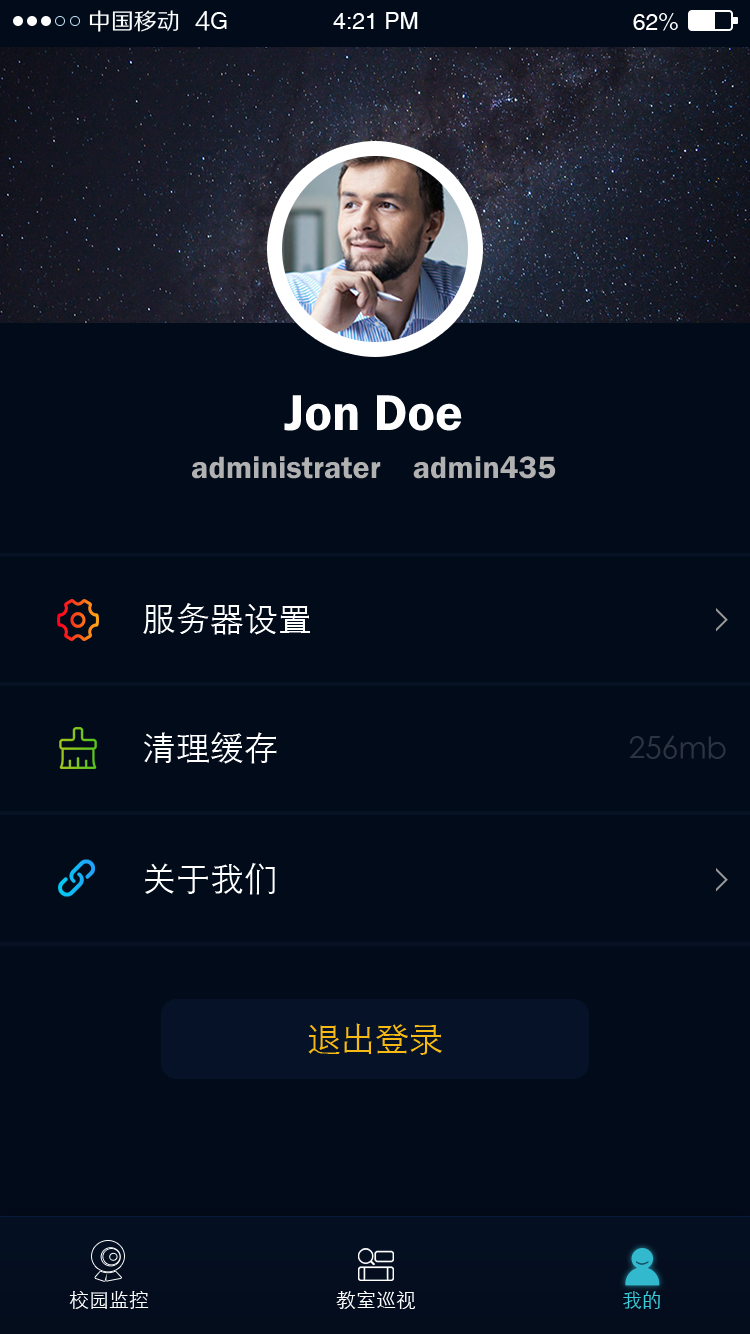Click the admin435 account name
Screen dimensions: 750x1334
(x=485, y=467)
